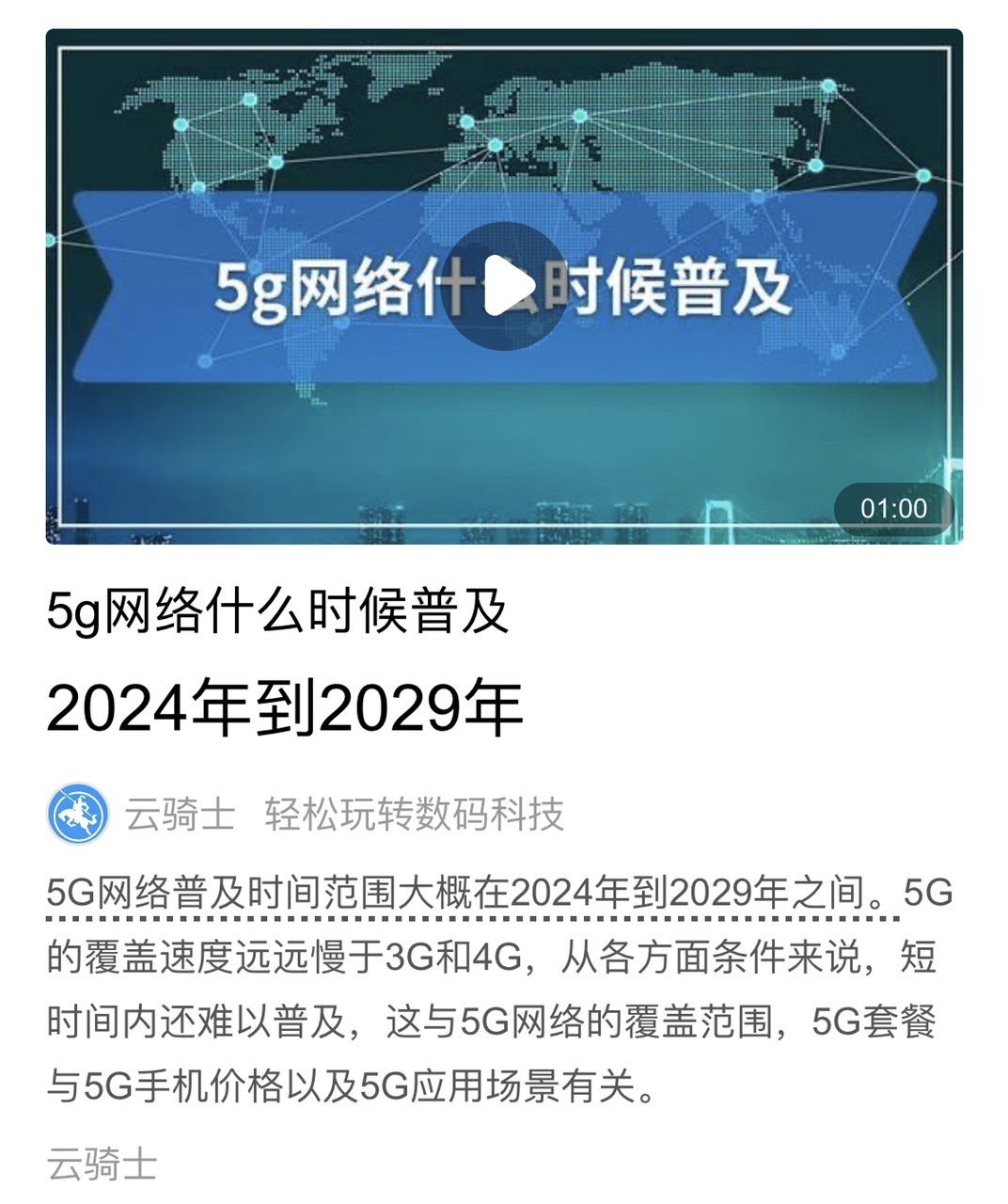
Task: Play the 5g网络什么时候普及 video
Action: [504, 287]
